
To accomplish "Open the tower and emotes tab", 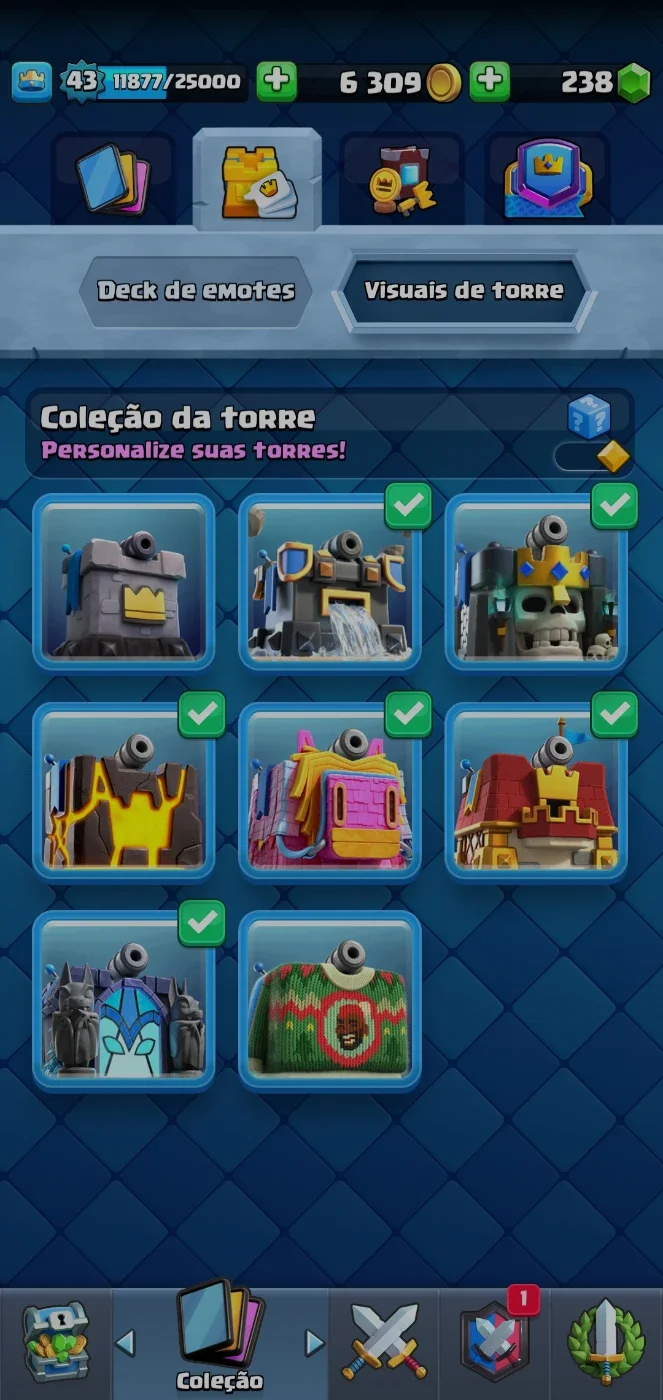I will (x=257, y=180).
